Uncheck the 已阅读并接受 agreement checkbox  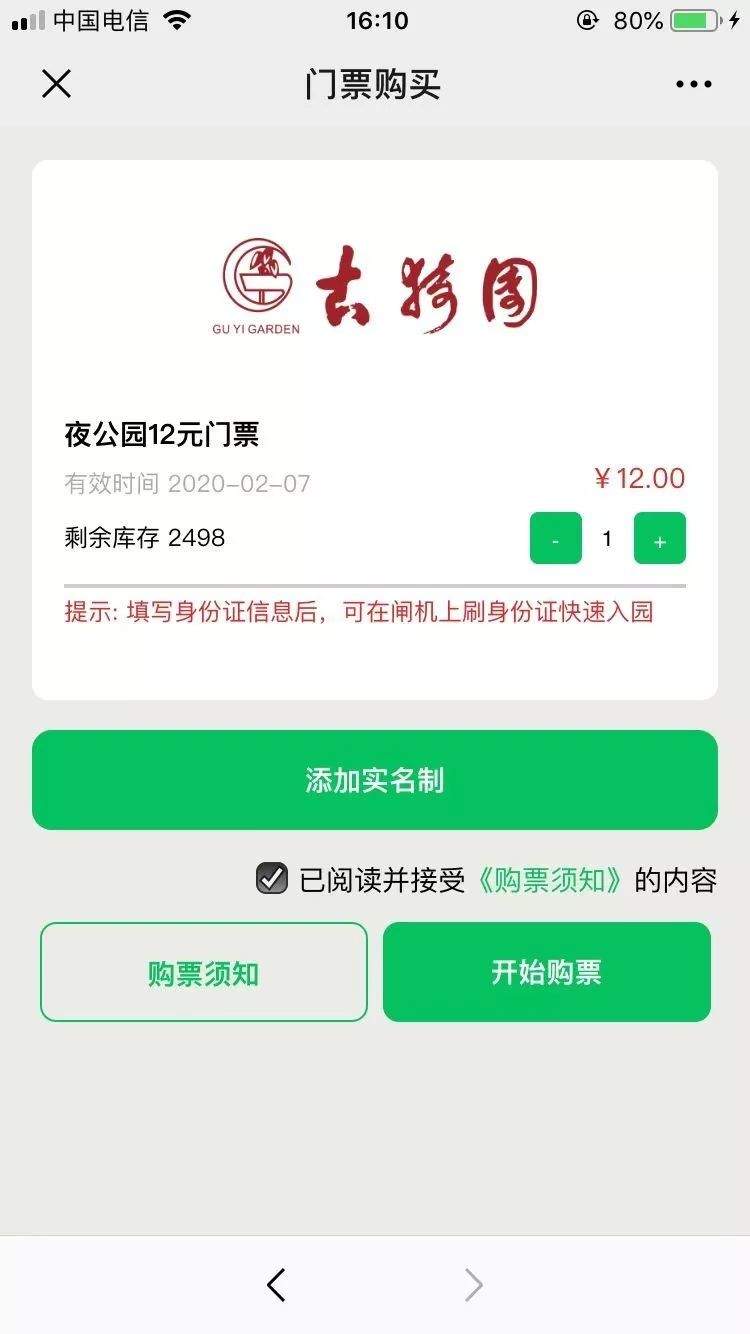[272, 878]
